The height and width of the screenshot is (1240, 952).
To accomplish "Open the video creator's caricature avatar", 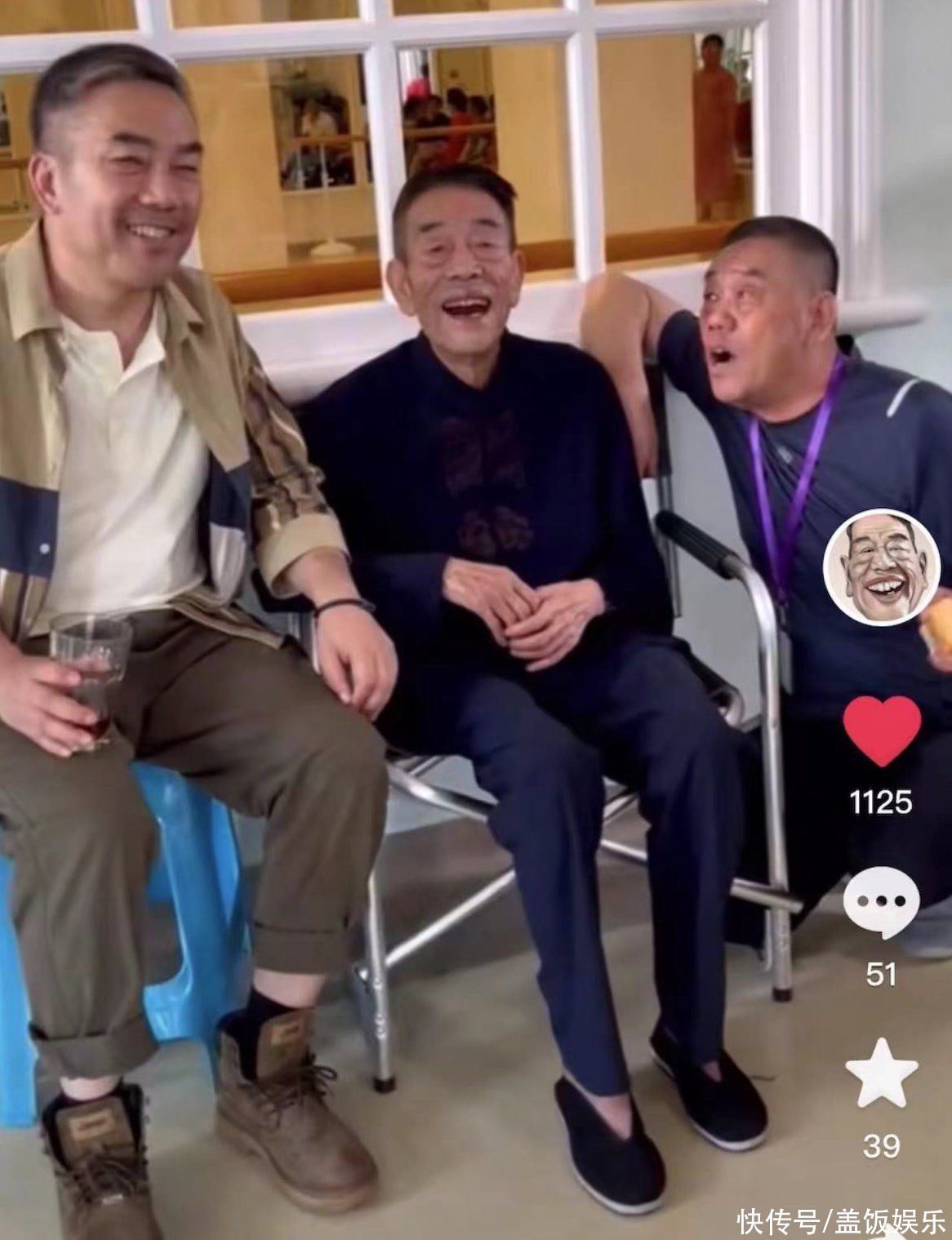I will pyautogui.click(x=881, y=567).
